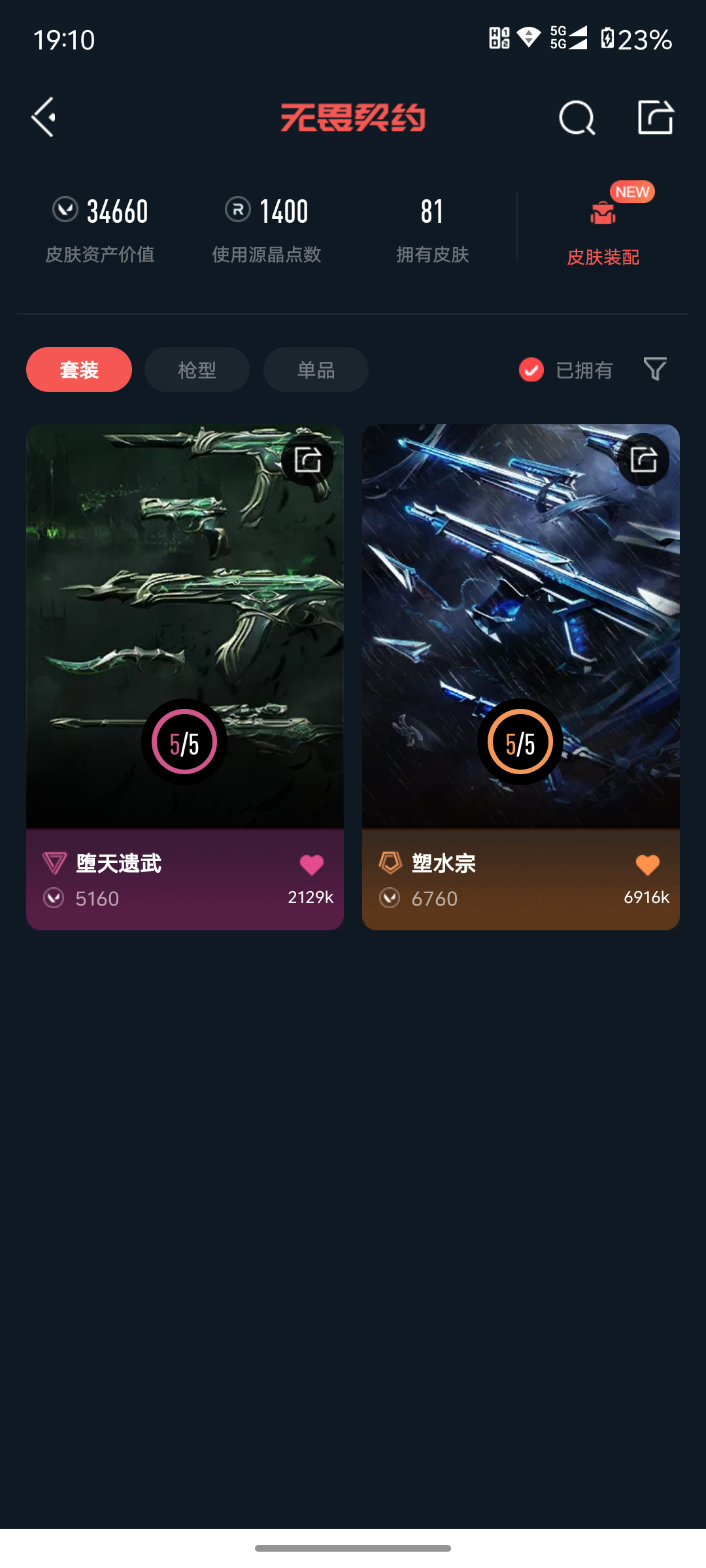Viewport: 706px width, 1568px height.
Task: Open the 堕天遗武 bundle card
Action: (185, 677)
